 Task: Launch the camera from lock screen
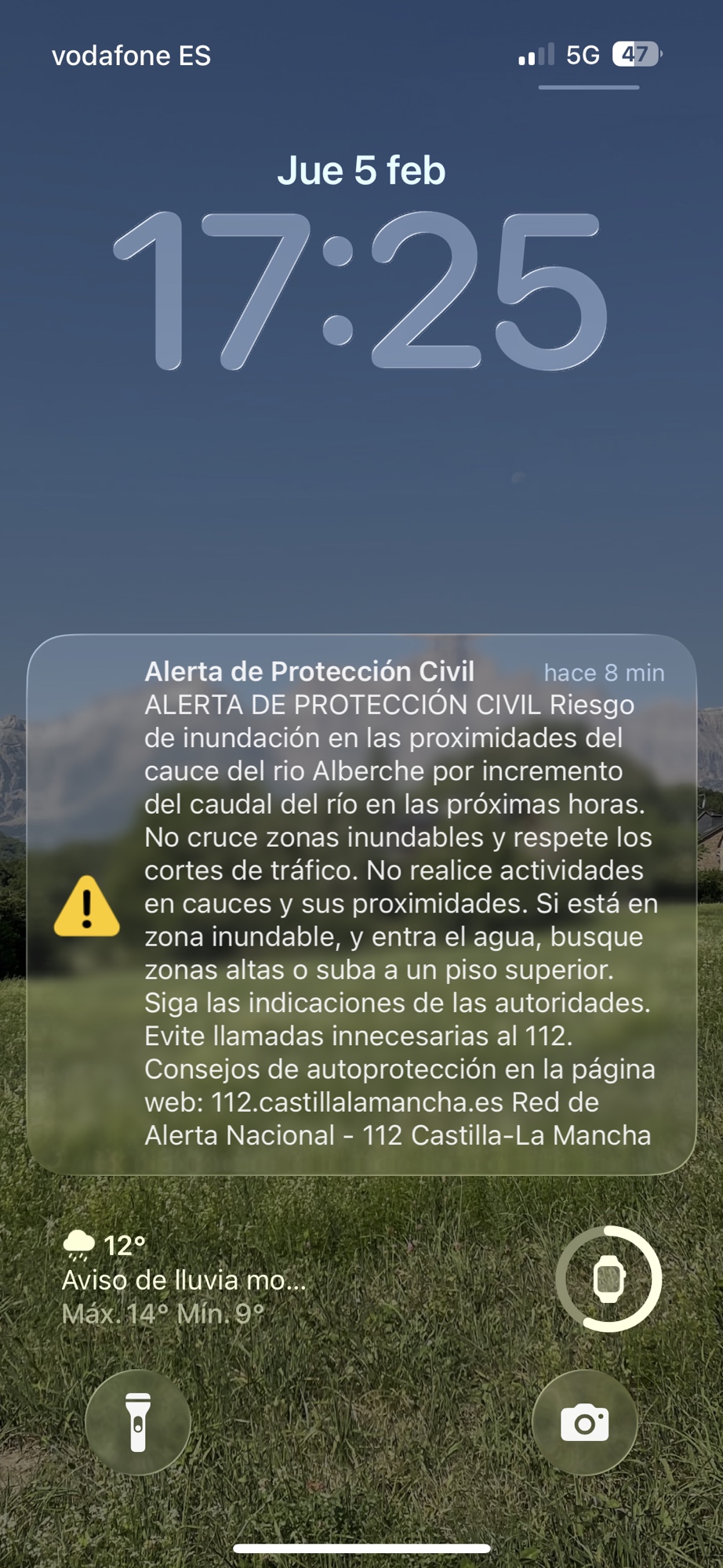tap(584, 1422)
